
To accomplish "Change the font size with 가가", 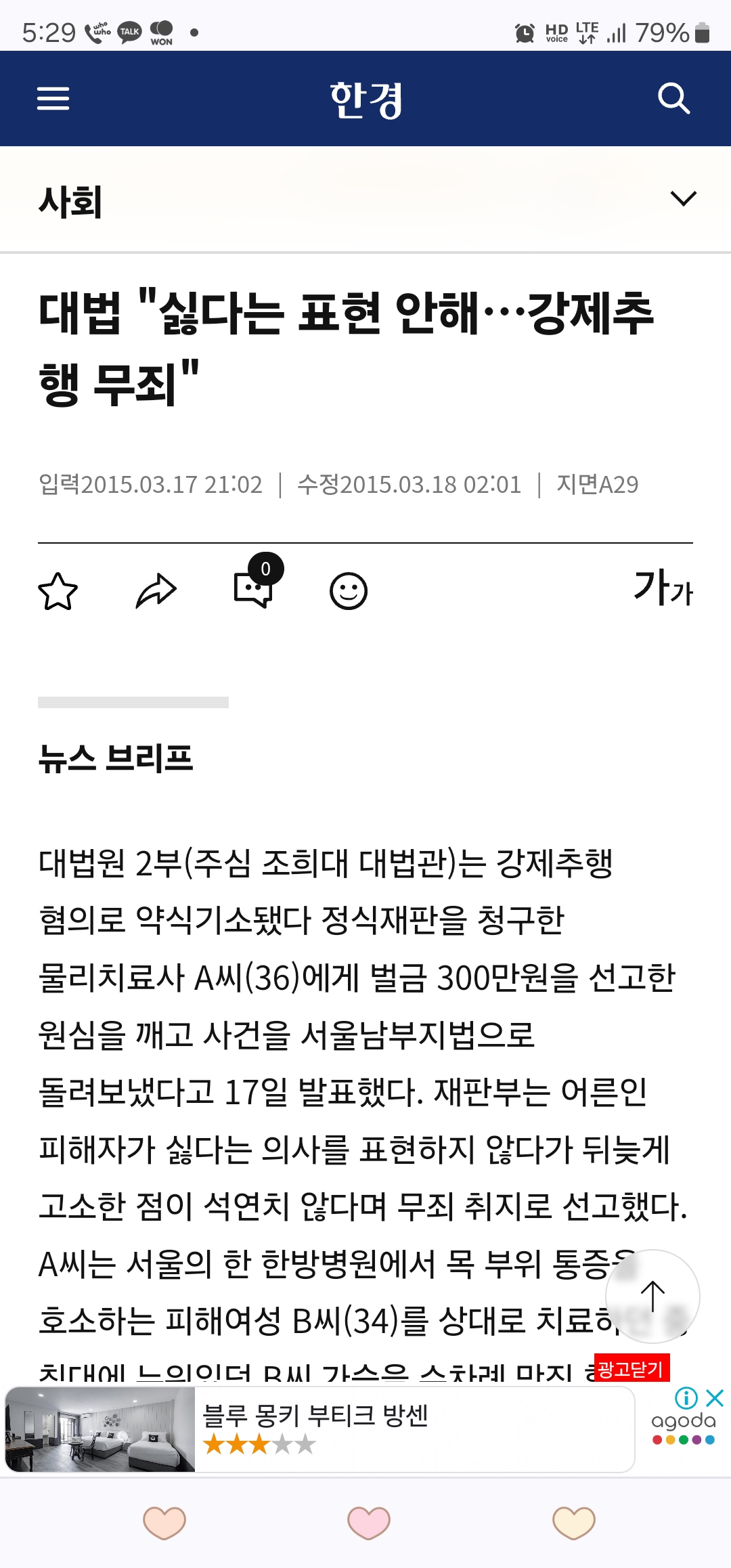I will 663,588.
